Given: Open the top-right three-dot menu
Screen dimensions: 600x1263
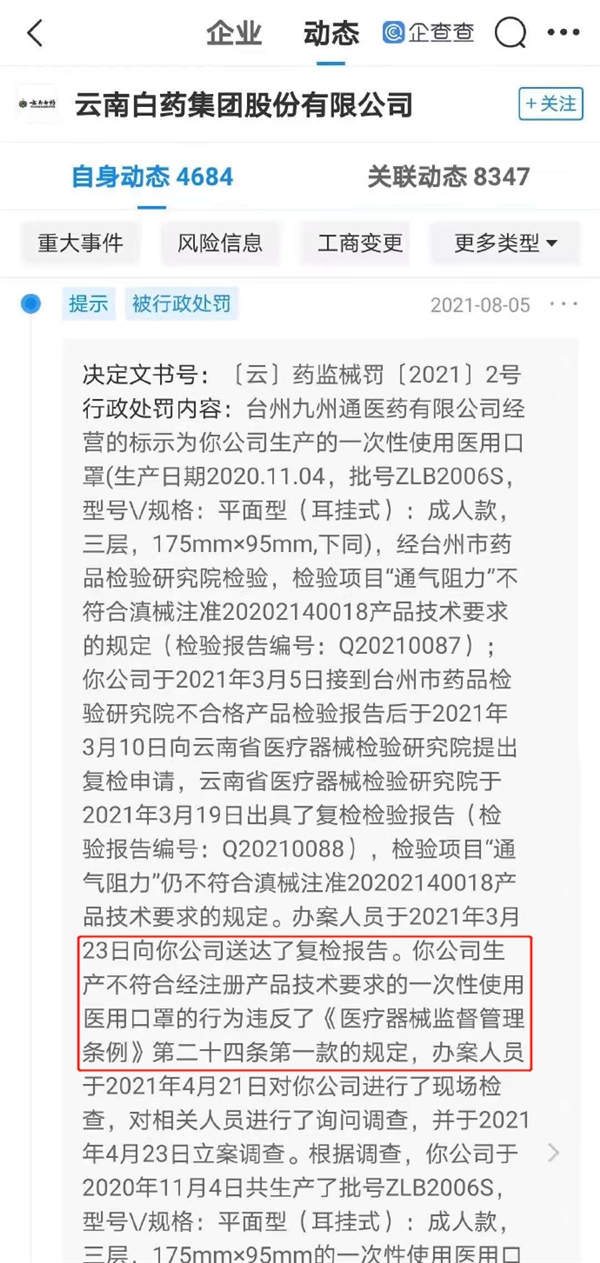Looking at the screenshot, I should [563, 33].
